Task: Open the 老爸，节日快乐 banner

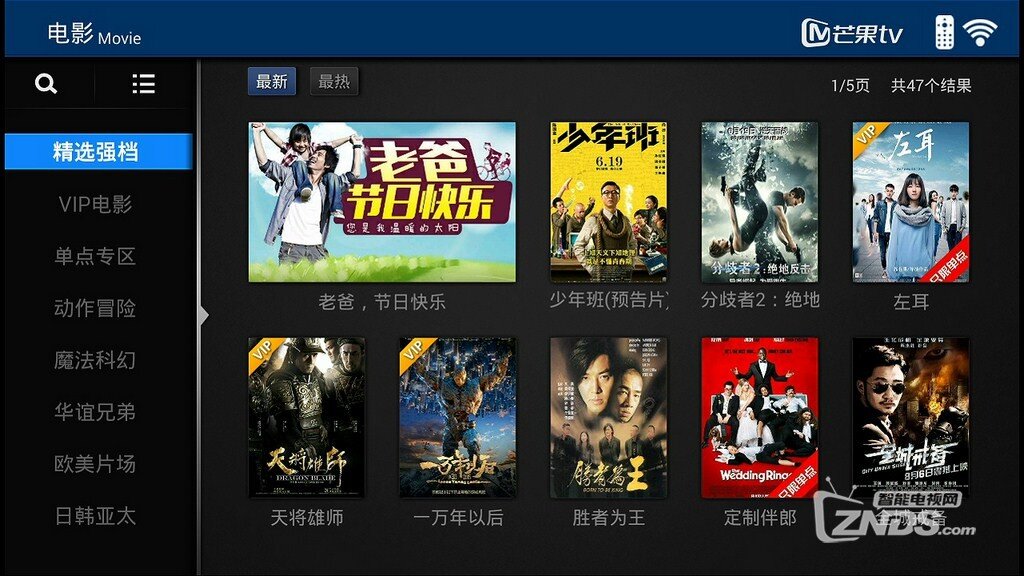Action: pos(382,202)
